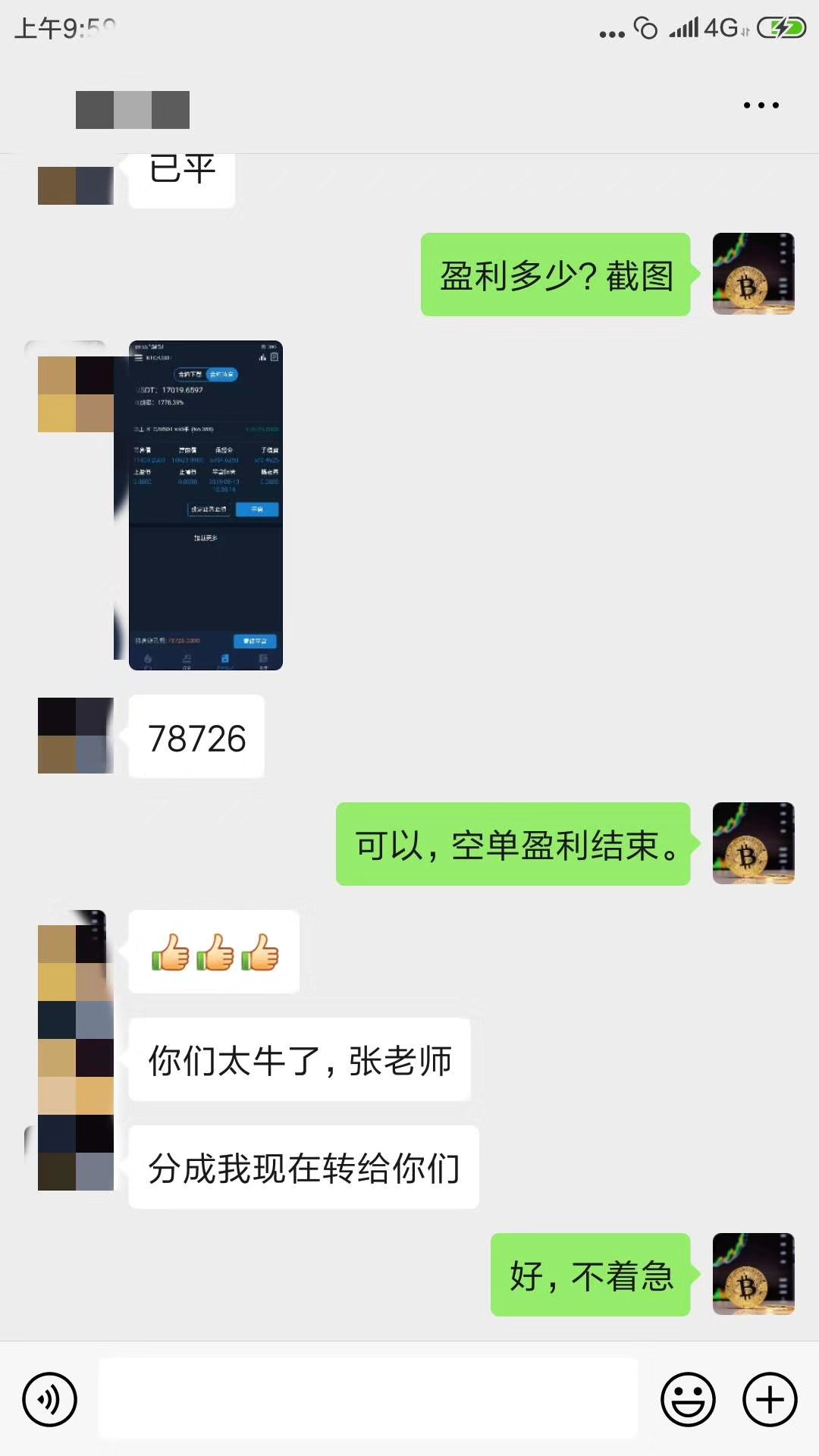This screenshot has width=819, height=1456.
Task: Switch to voice message input
Action: [50, 1399]
